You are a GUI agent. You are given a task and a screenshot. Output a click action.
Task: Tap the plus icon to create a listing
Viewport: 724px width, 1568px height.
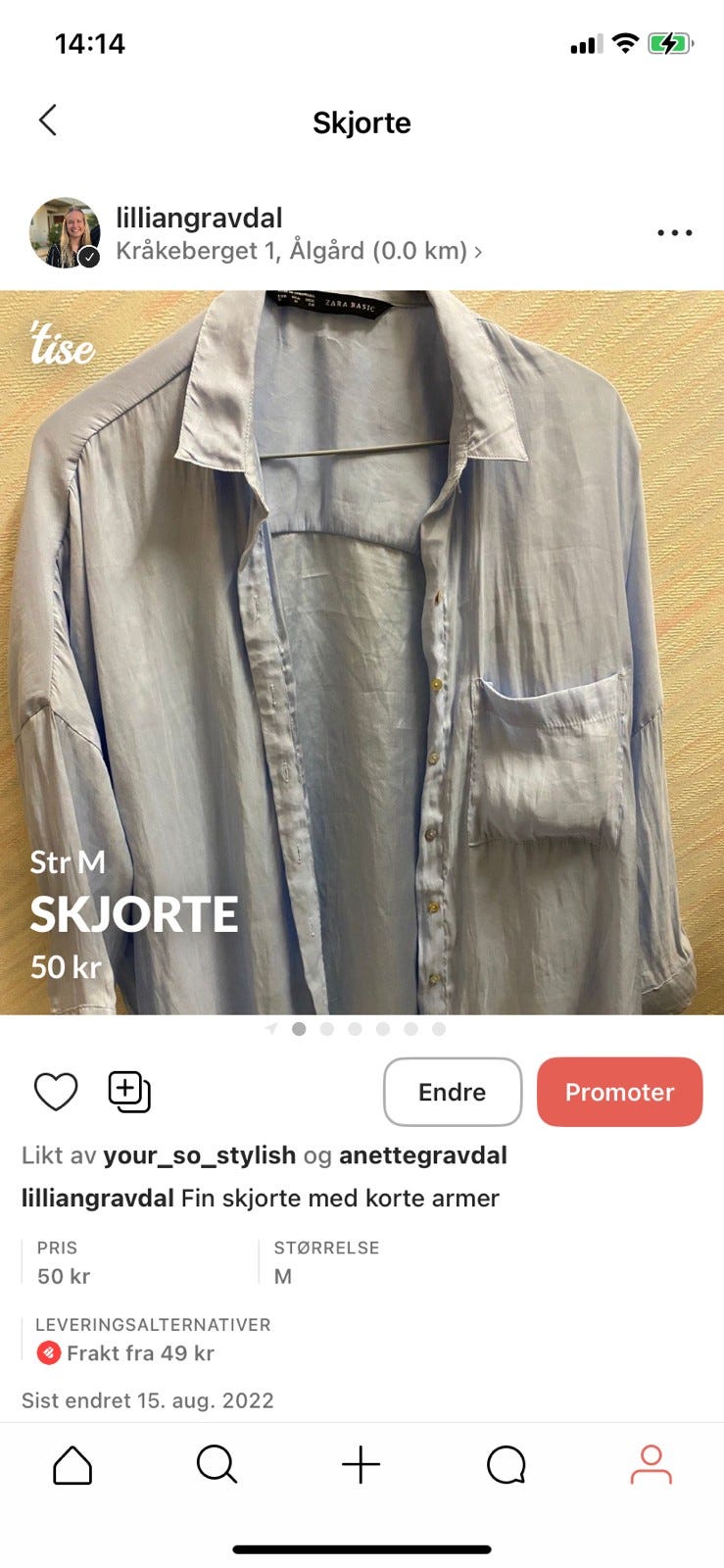point(362,1465)
